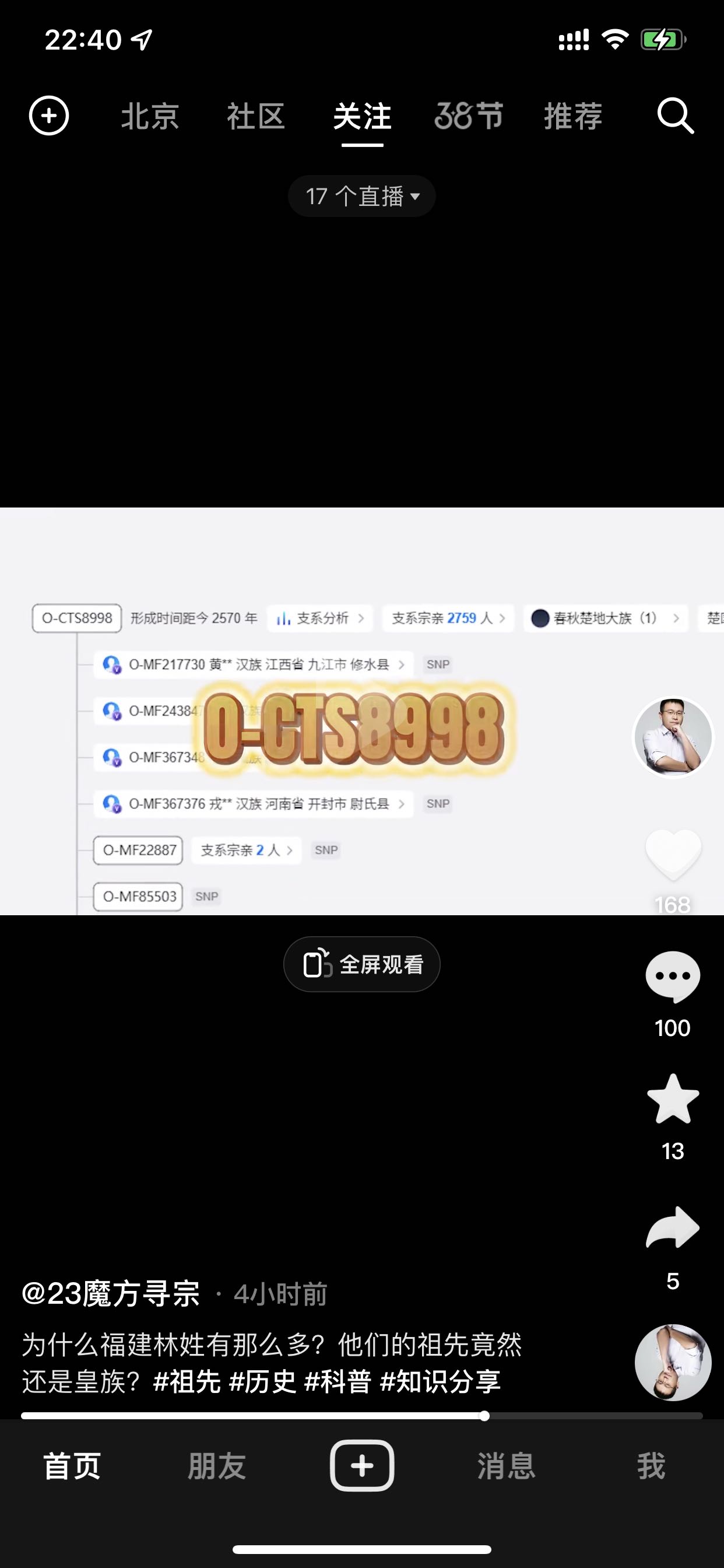724x1568 pixels.
Task: Tap the circled plus icon at top left
Action: pos(50,115)
